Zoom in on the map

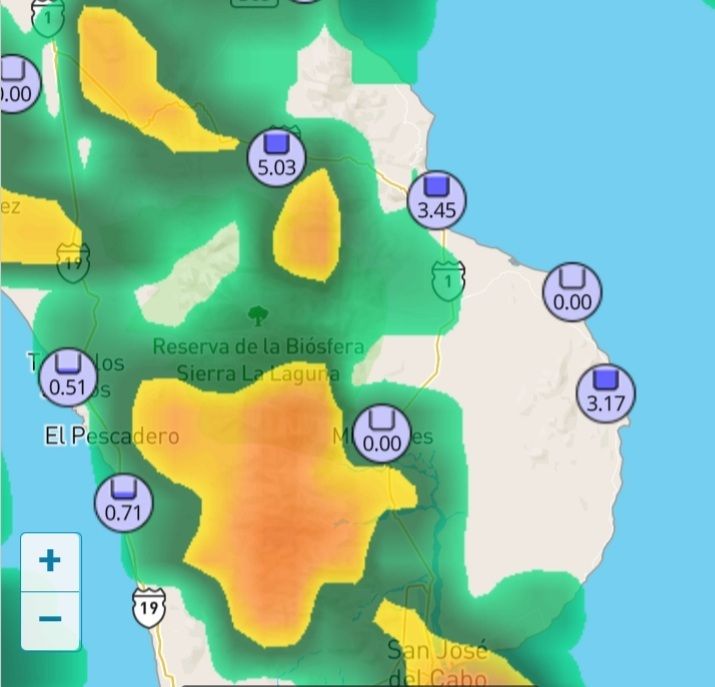[x=50, y=561]
